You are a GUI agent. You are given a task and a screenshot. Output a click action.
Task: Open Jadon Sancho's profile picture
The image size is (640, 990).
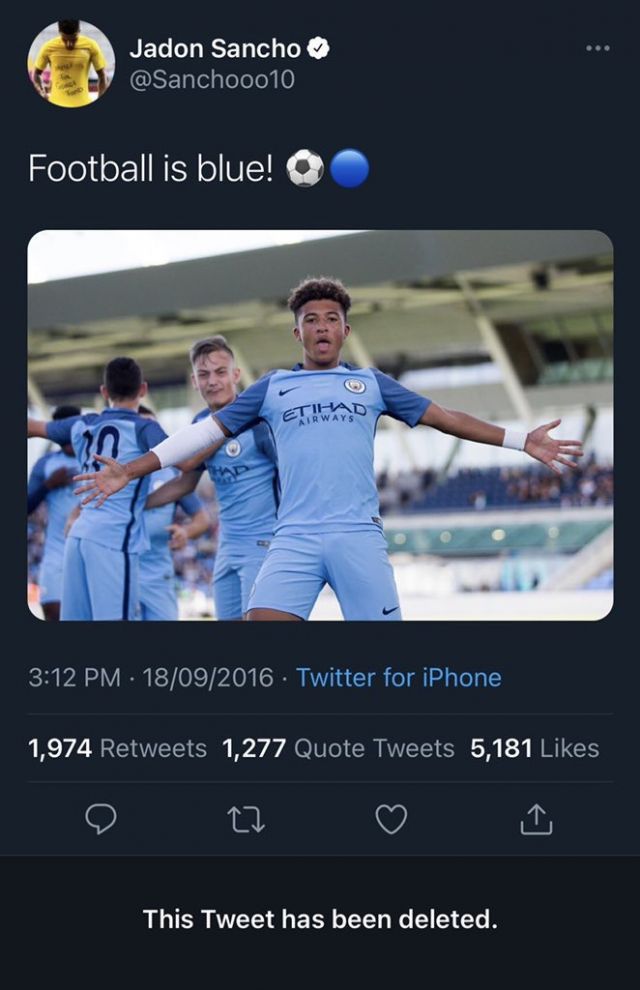pos(70,63)
